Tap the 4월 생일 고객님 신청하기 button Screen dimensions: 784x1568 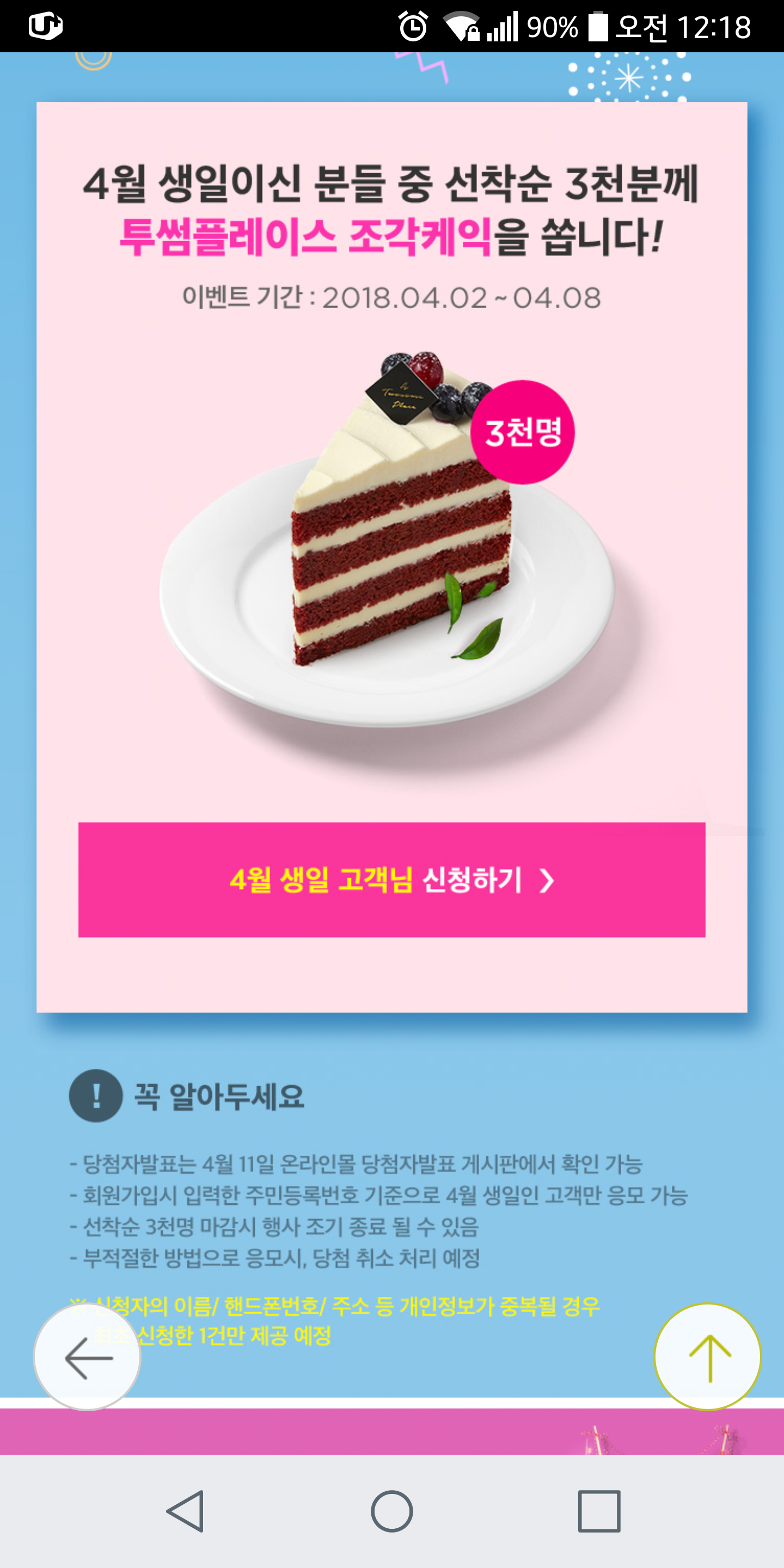(x=391, y=880)
